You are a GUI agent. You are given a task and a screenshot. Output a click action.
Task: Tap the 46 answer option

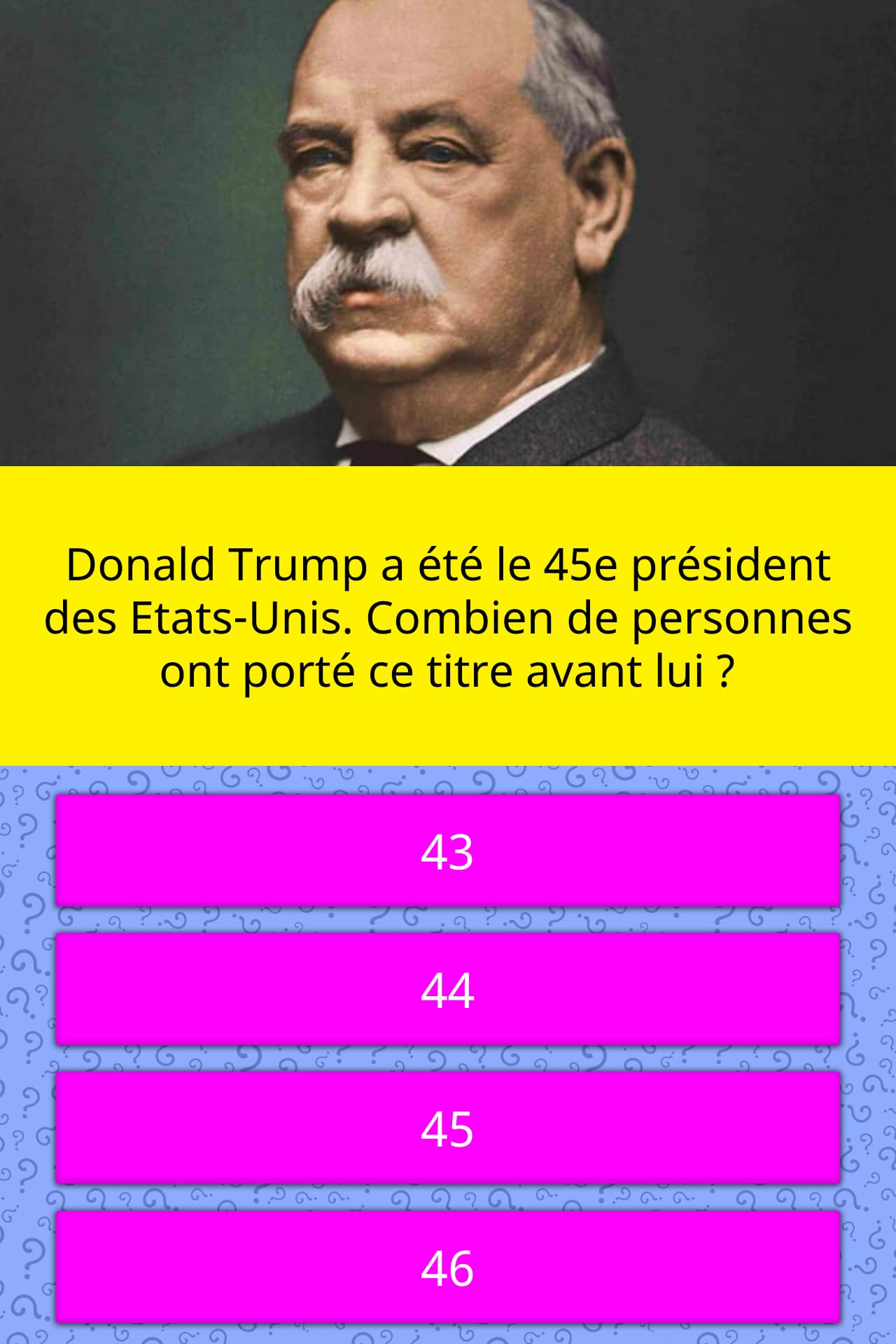point(448,1267)
